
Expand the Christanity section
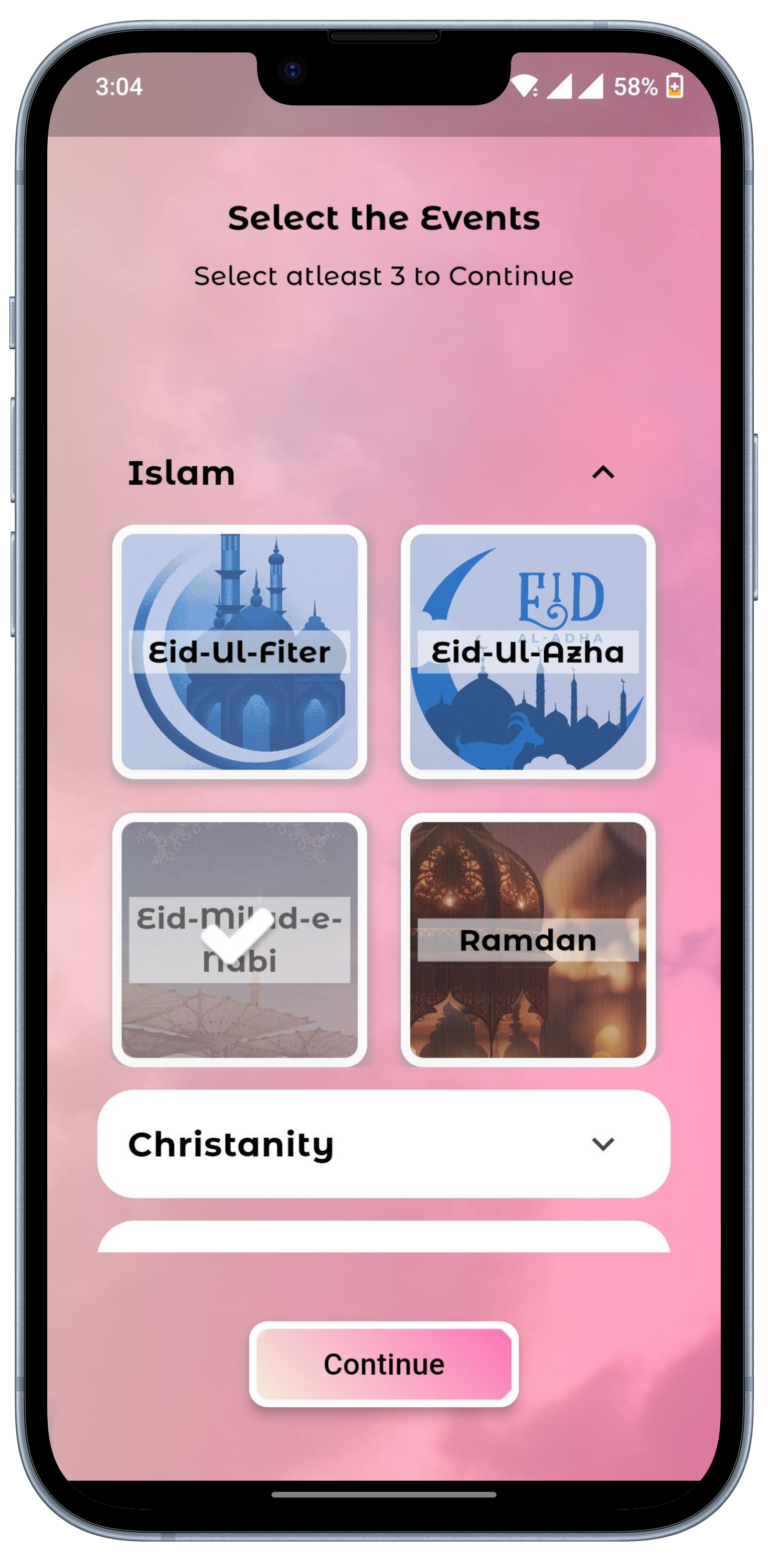coord(602,1144)
